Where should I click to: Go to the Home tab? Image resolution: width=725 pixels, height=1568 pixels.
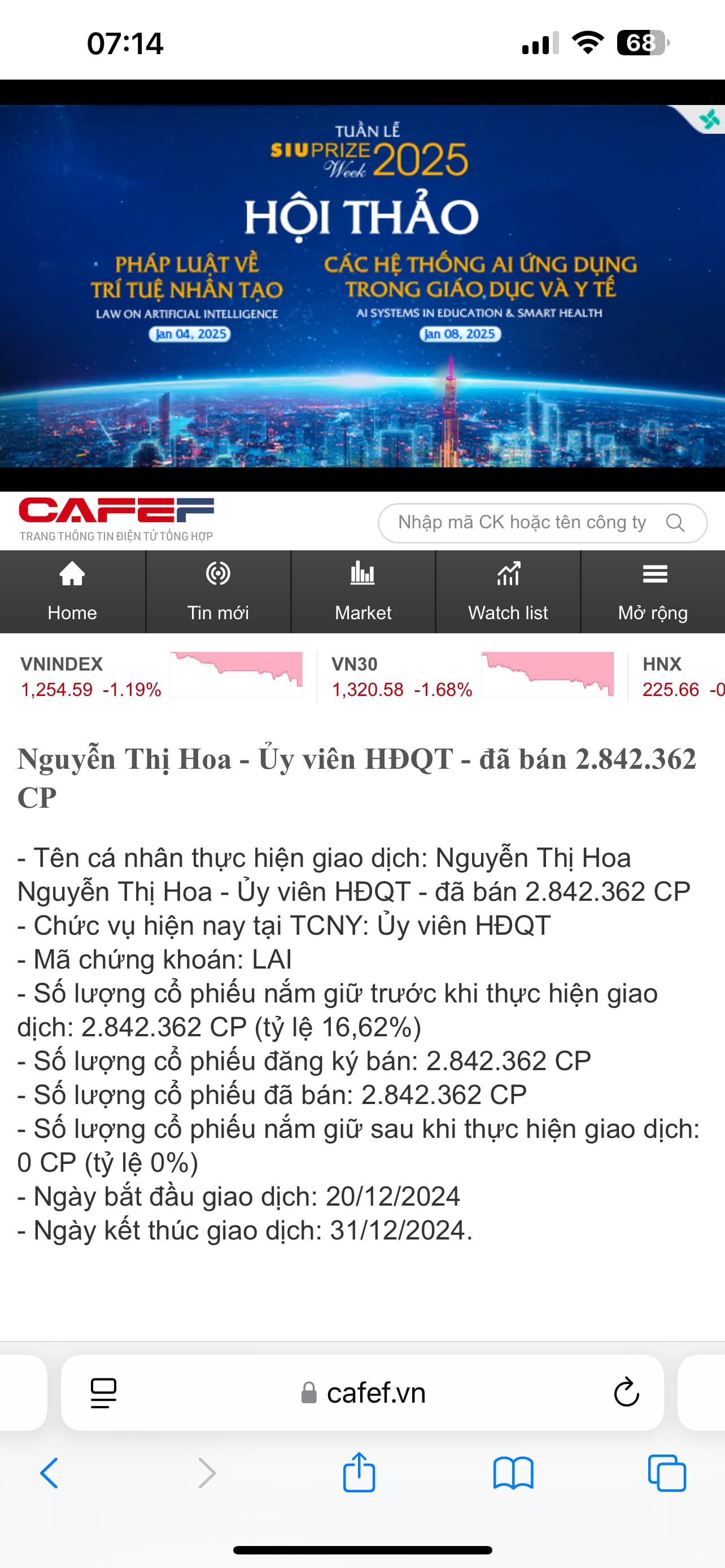[x=72, y=592]
